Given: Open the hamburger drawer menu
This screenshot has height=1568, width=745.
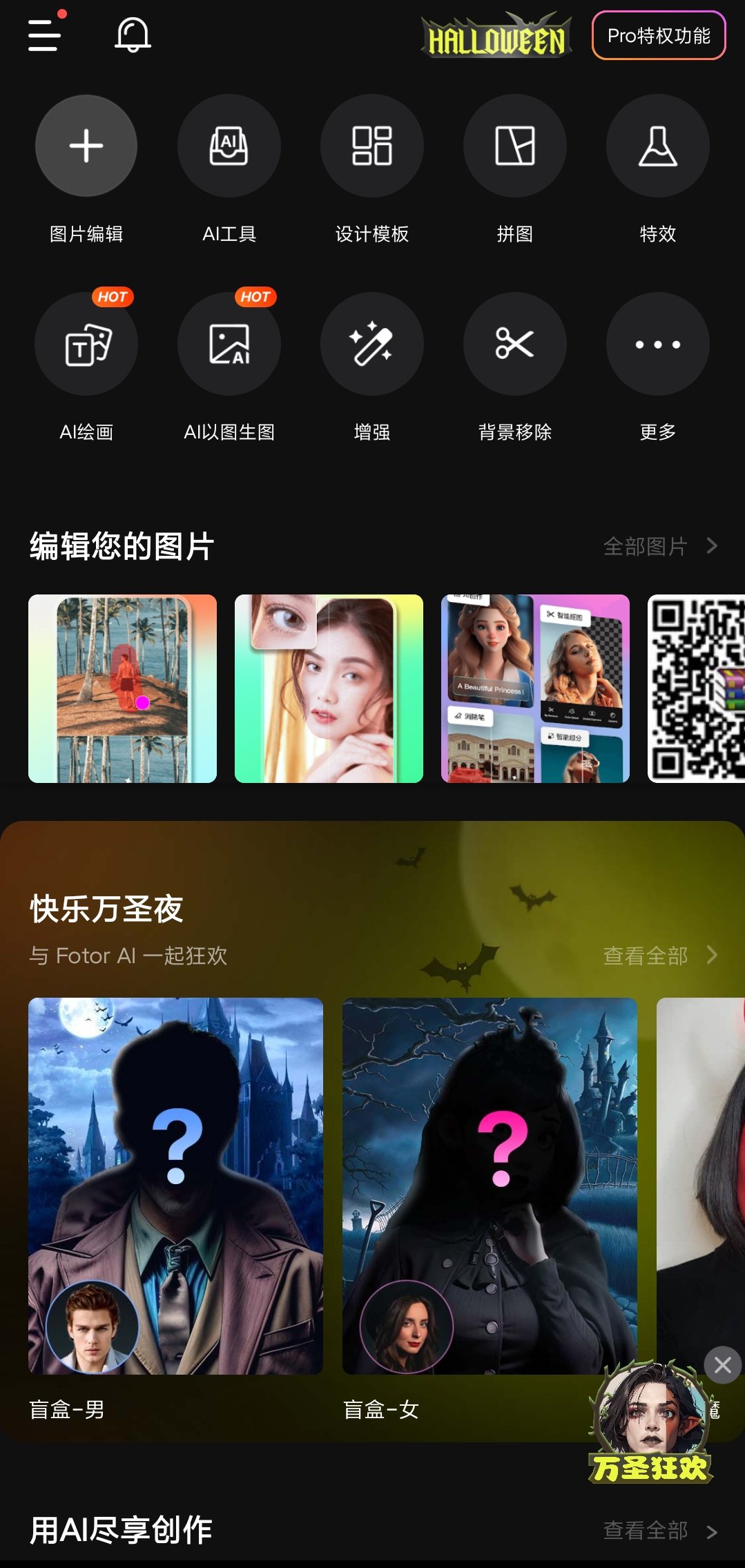Looking at the screenshot, I should pyautogui.click(x=44, y=35).
